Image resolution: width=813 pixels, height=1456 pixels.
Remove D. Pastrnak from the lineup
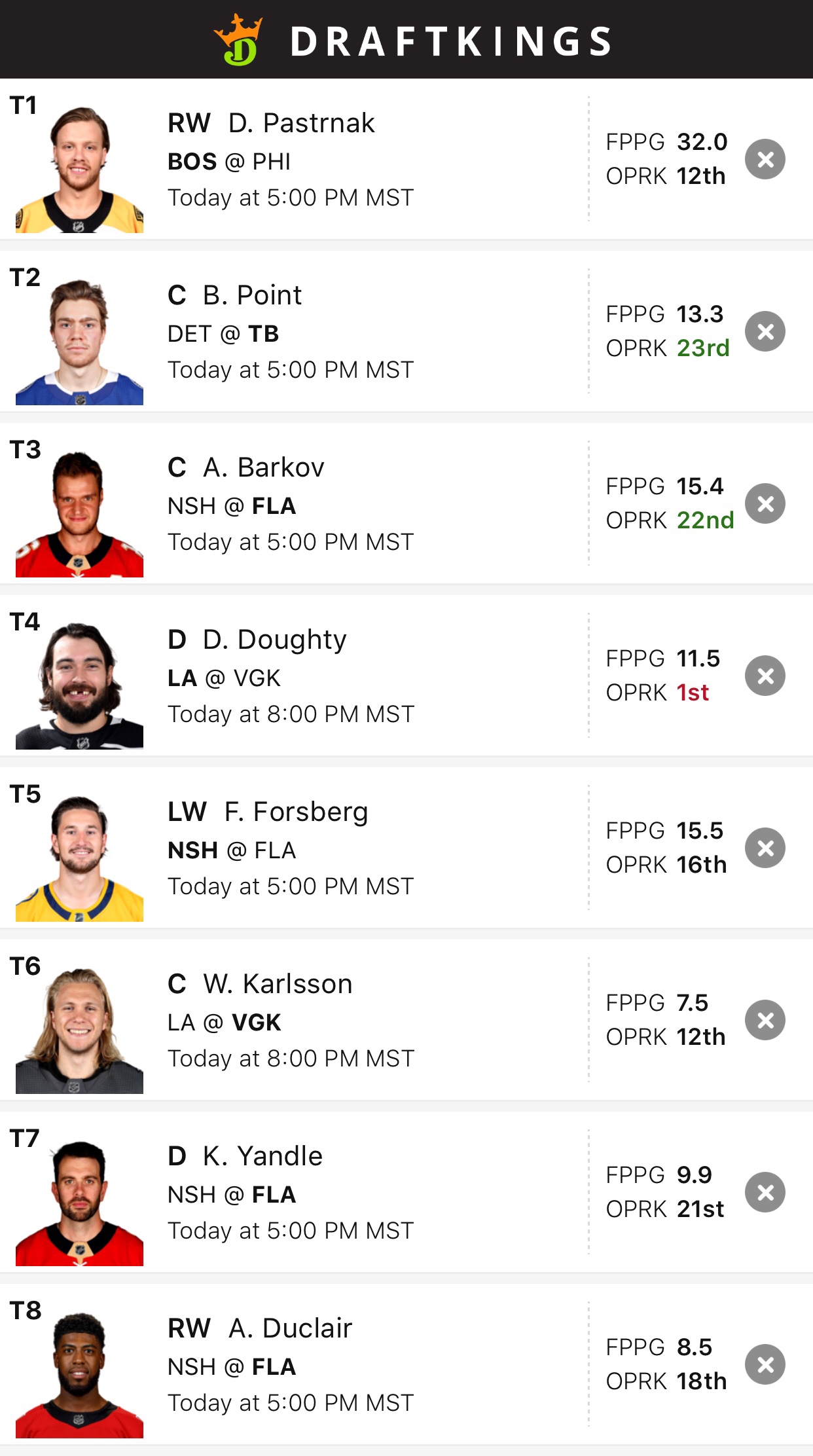pyautogui.click(x=765, y=159)
